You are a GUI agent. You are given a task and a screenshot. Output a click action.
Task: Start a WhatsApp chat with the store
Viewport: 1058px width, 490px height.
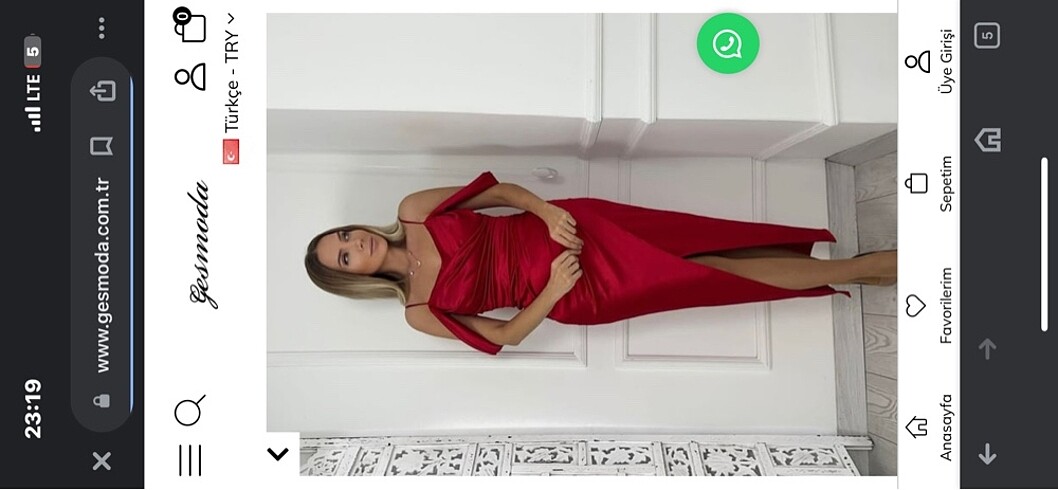tap(727, 43)
